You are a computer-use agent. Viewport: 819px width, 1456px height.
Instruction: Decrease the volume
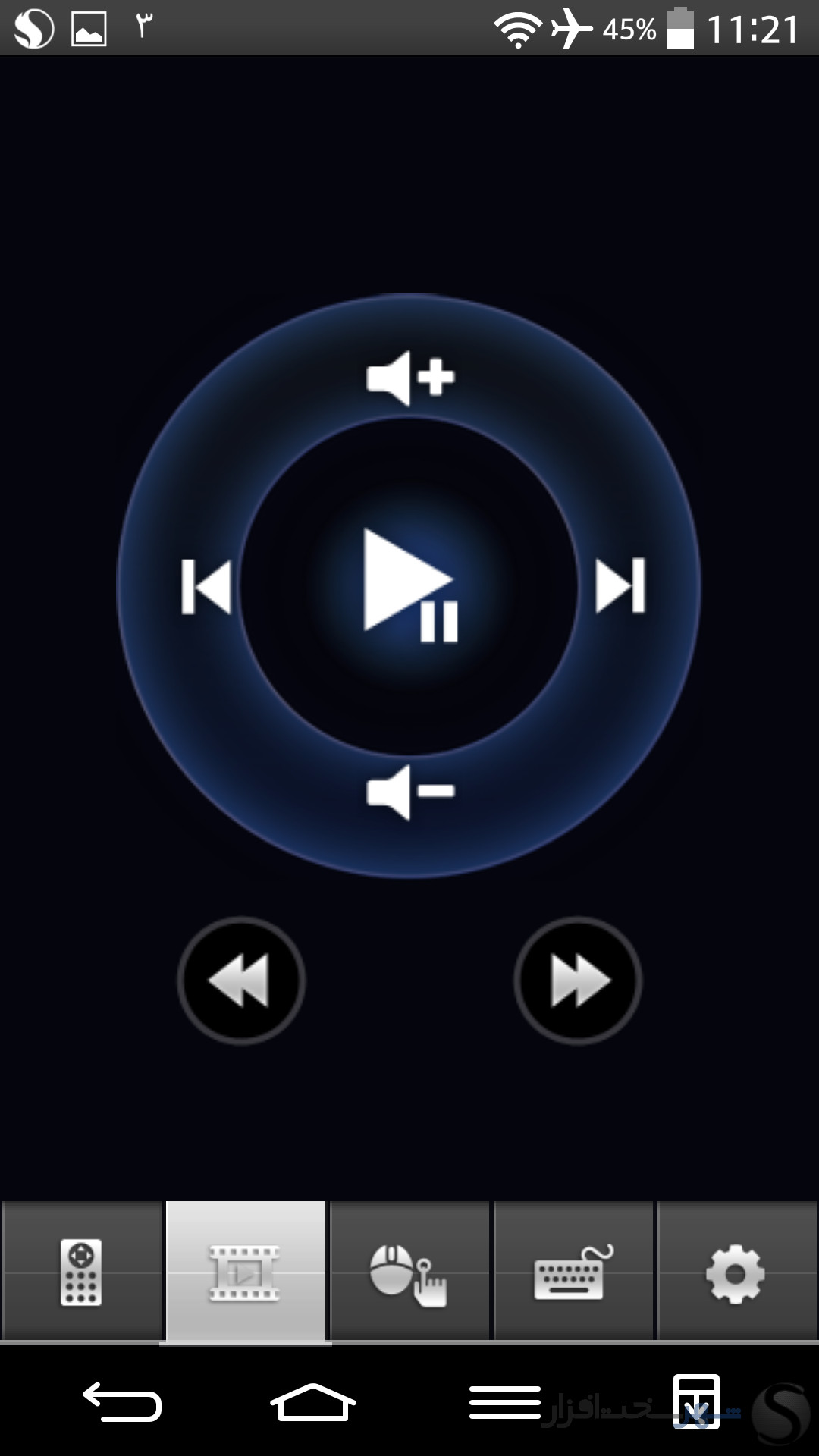[x=409, y=792]
